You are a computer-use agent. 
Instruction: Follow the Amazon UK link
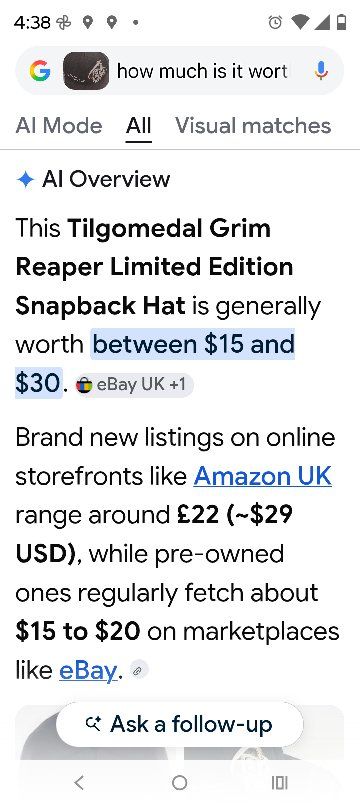point(263,477)
